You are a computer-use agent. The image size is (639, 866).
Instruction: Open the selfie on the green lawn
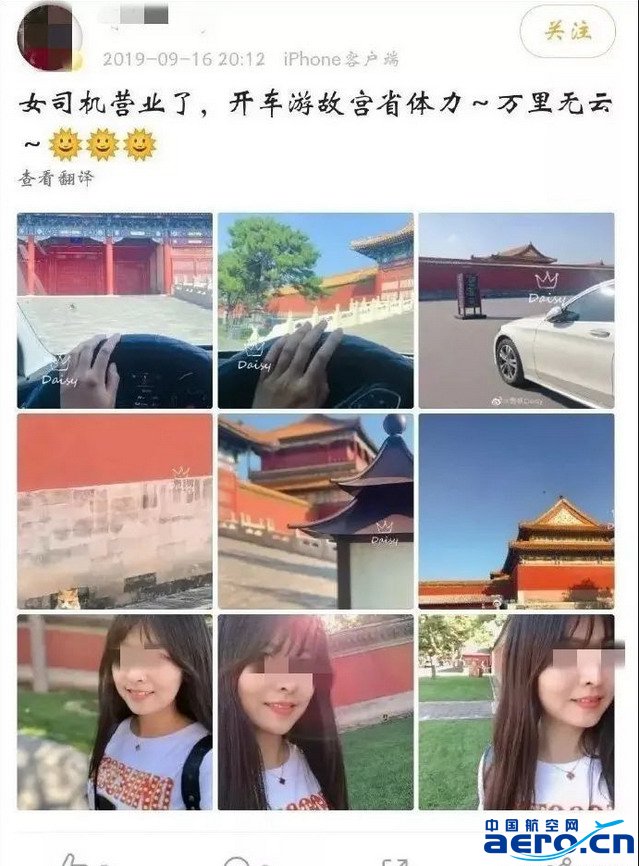(x=516, y=712)
